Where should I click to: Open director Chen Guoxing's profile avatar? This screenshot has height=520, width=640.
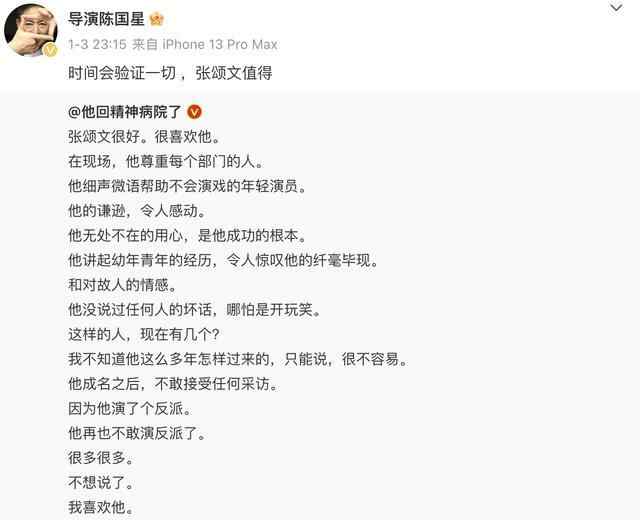(x=30, y=30)
